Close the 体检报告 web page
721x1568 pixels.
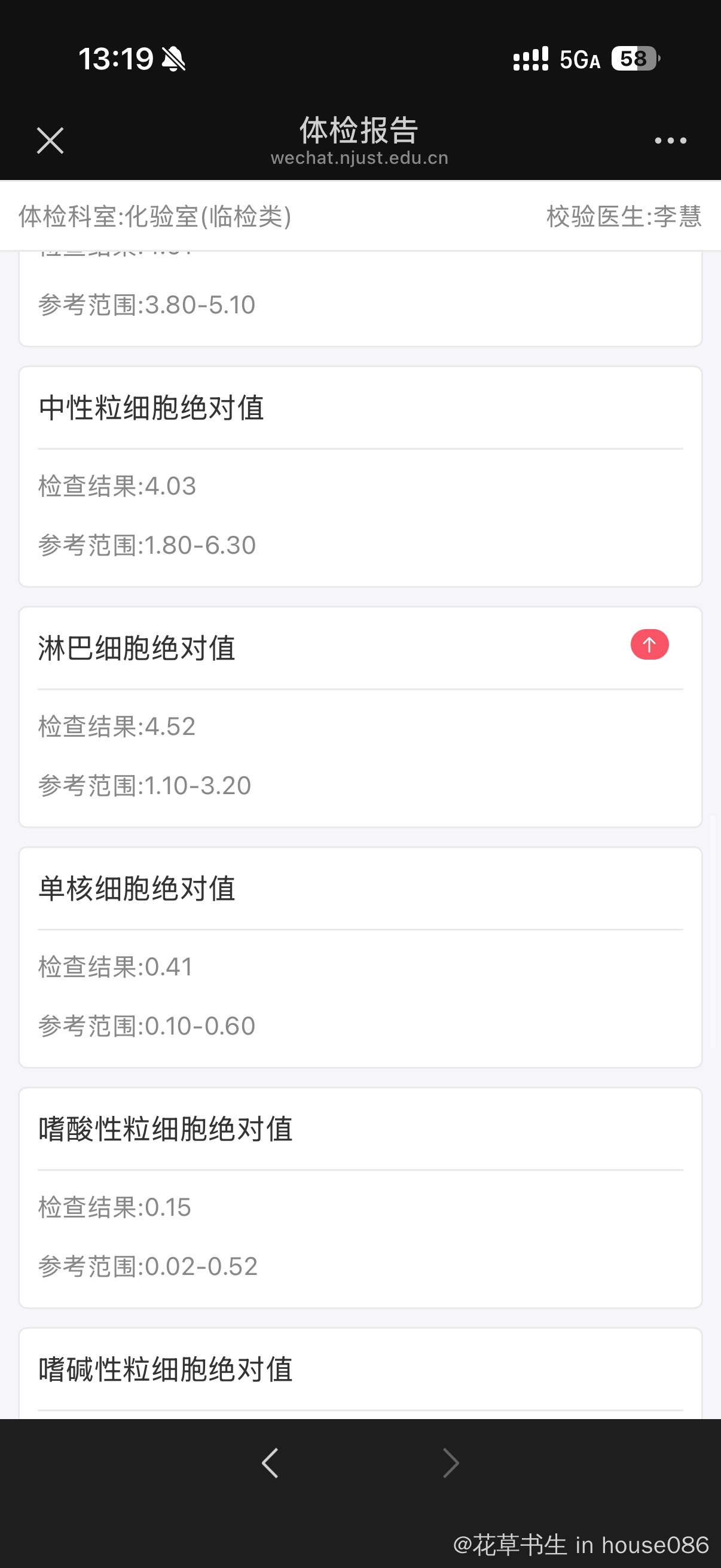tap(50, 141)
